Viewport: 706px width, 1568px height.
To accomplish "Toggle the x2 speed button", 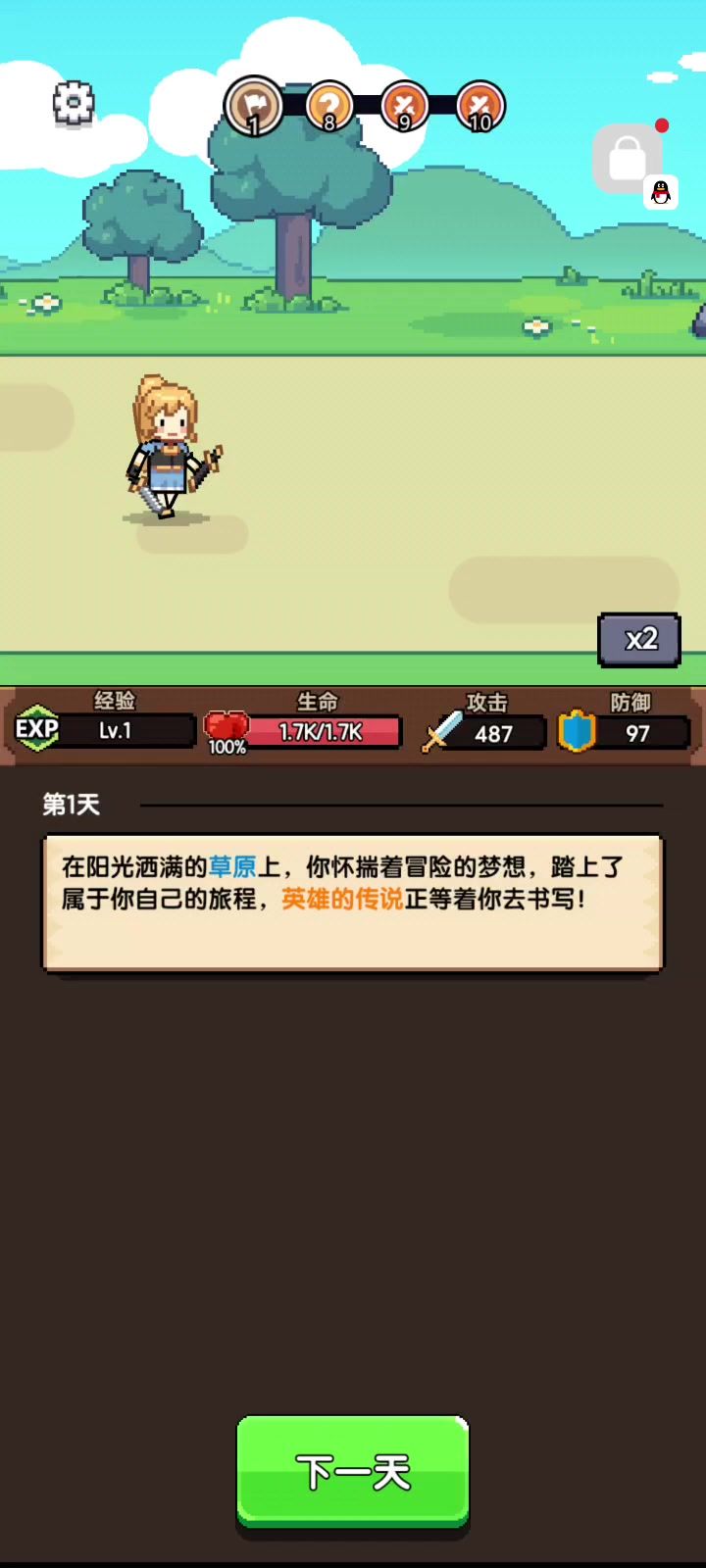I will coord(639,639).
